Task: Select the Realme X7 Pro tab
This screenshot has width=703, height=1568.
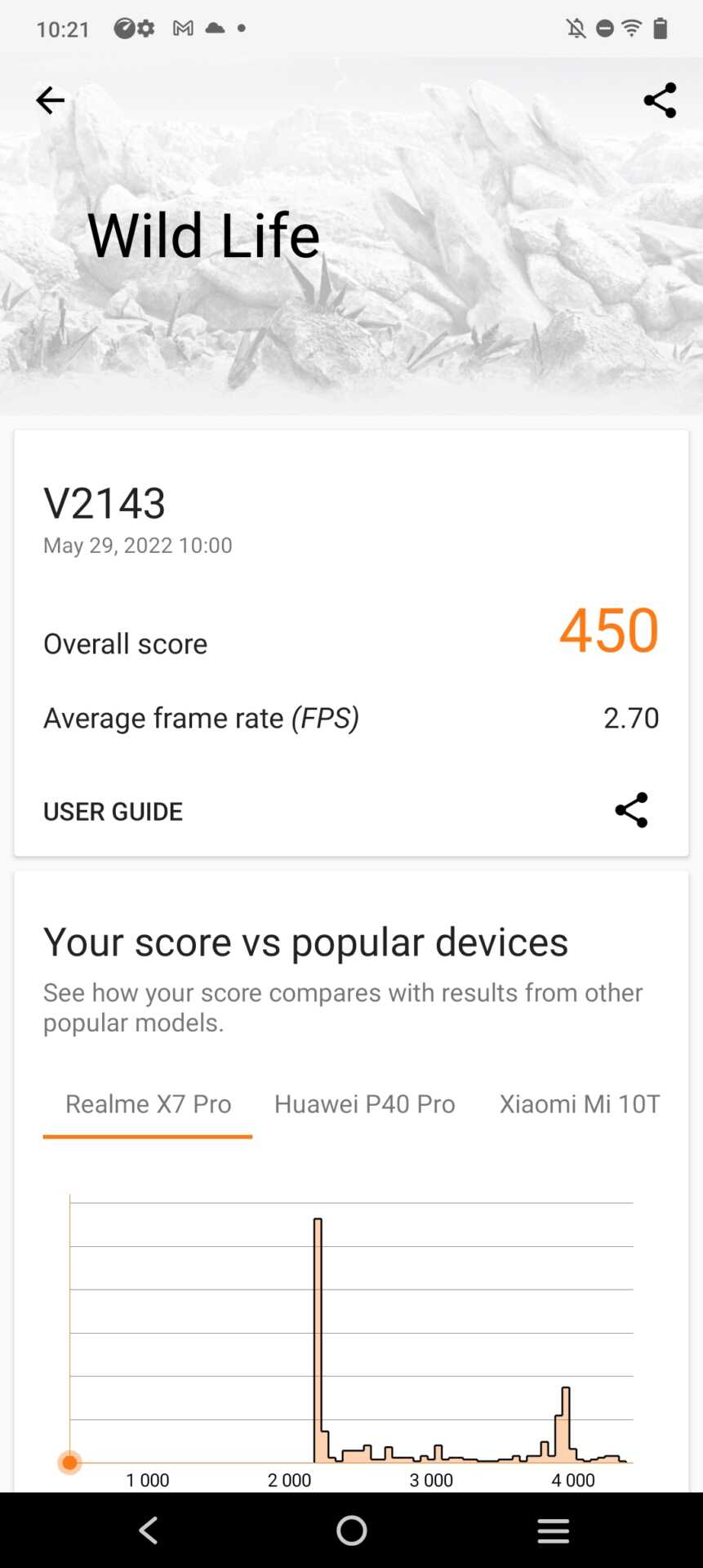Action: pyautogui.click(x=148, y=1104)
